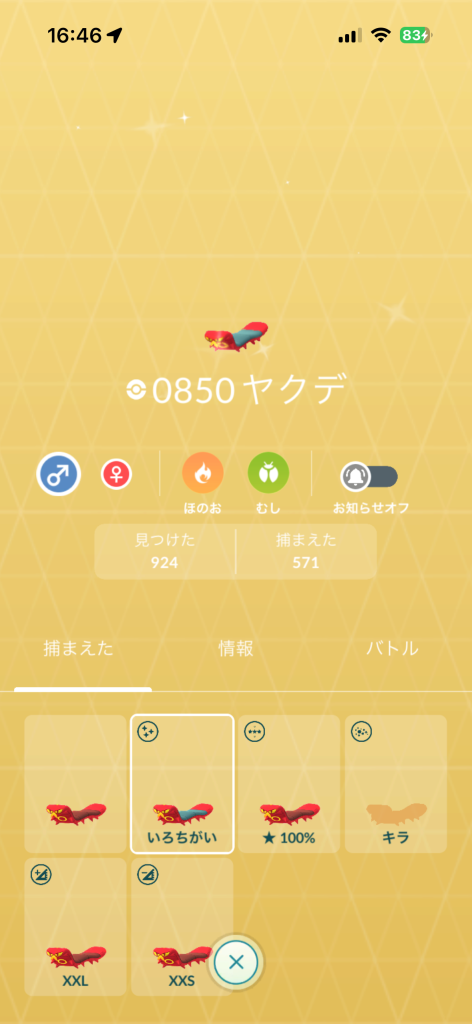Select the キラ lucky tile
472x1024 pixels.
(396, 784)
